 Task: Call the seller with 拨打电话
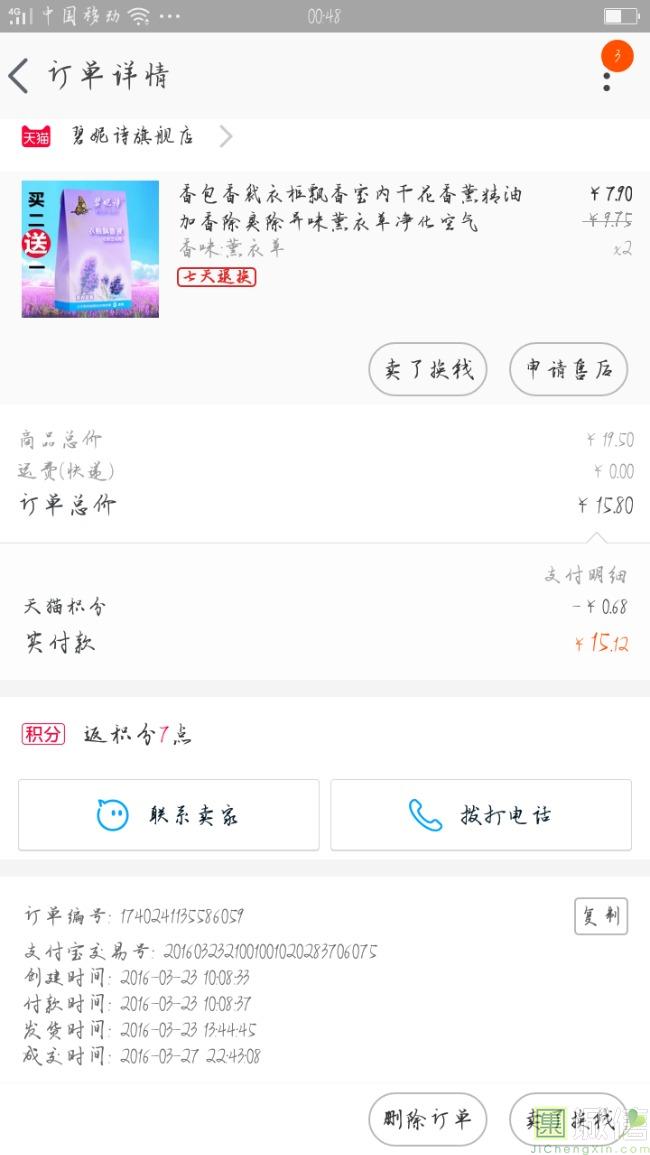pyautogui.click(x=481, y=815)
